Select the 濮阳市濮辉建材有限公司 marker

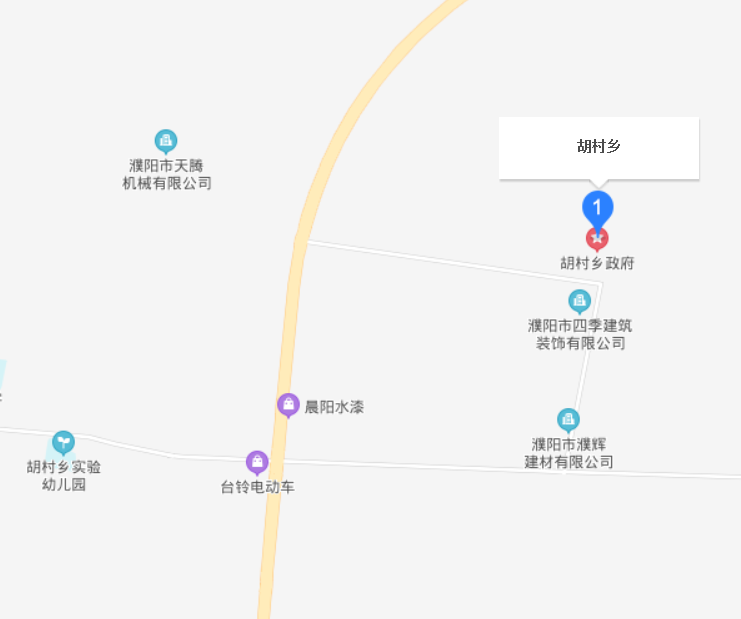coord(568,419)
